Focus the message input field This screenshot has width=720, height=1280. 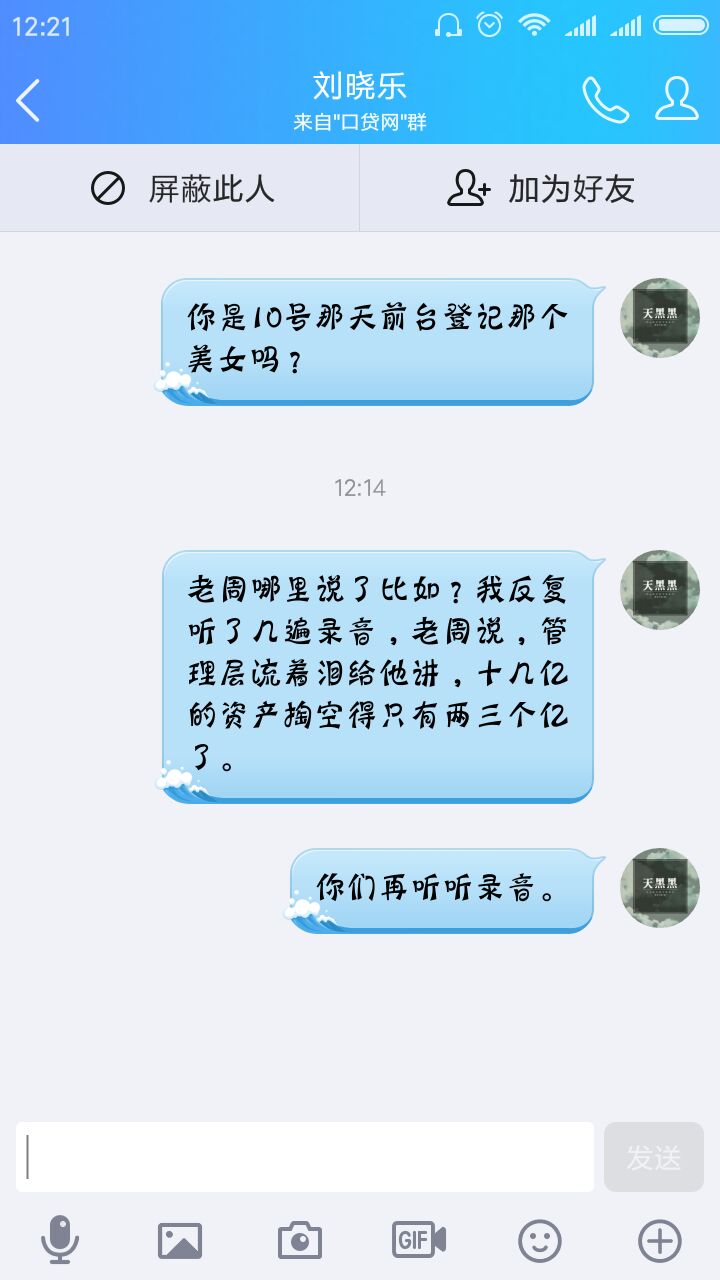305,1157
